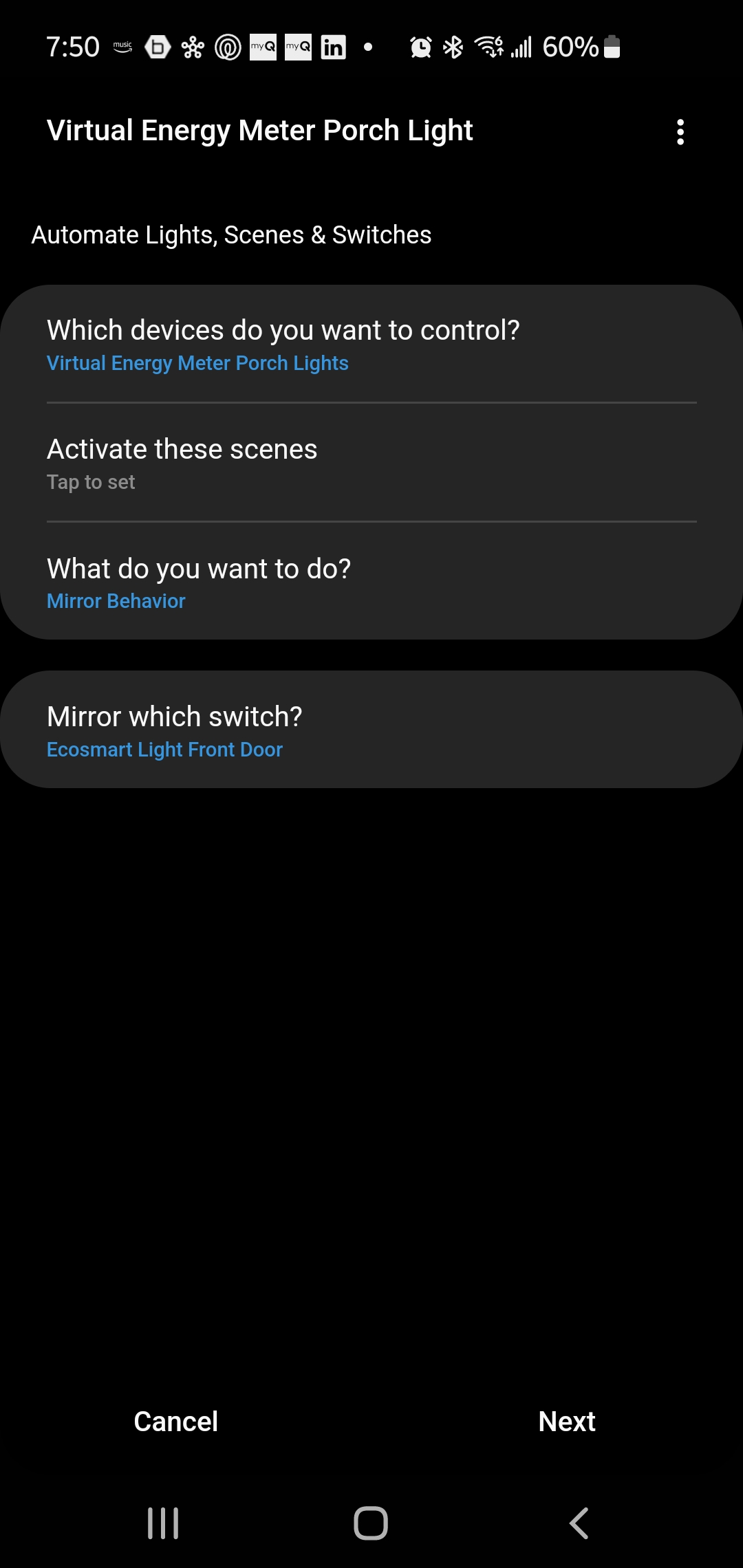
Task: Cancel the automation setup
Action: [175, 1422]
